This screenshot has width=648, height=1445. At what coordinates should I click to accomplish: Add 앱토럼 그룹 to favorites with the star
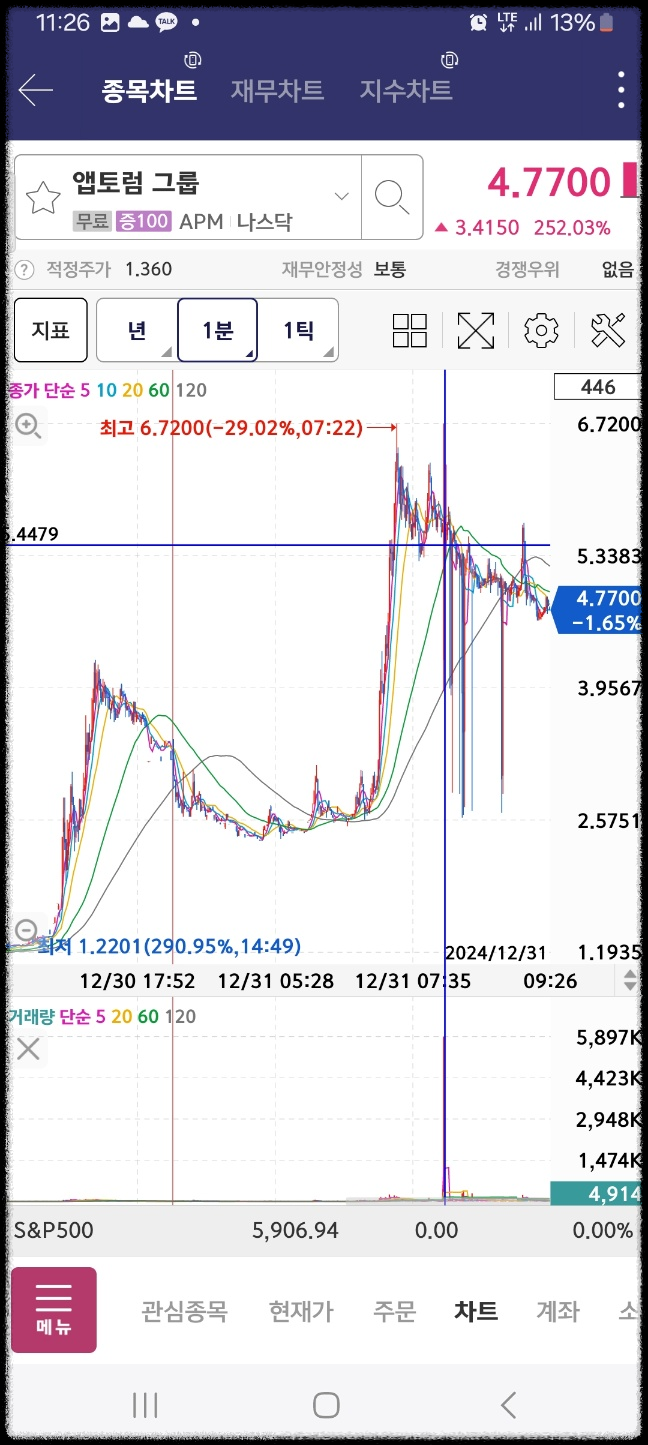[x=43, y=198]
